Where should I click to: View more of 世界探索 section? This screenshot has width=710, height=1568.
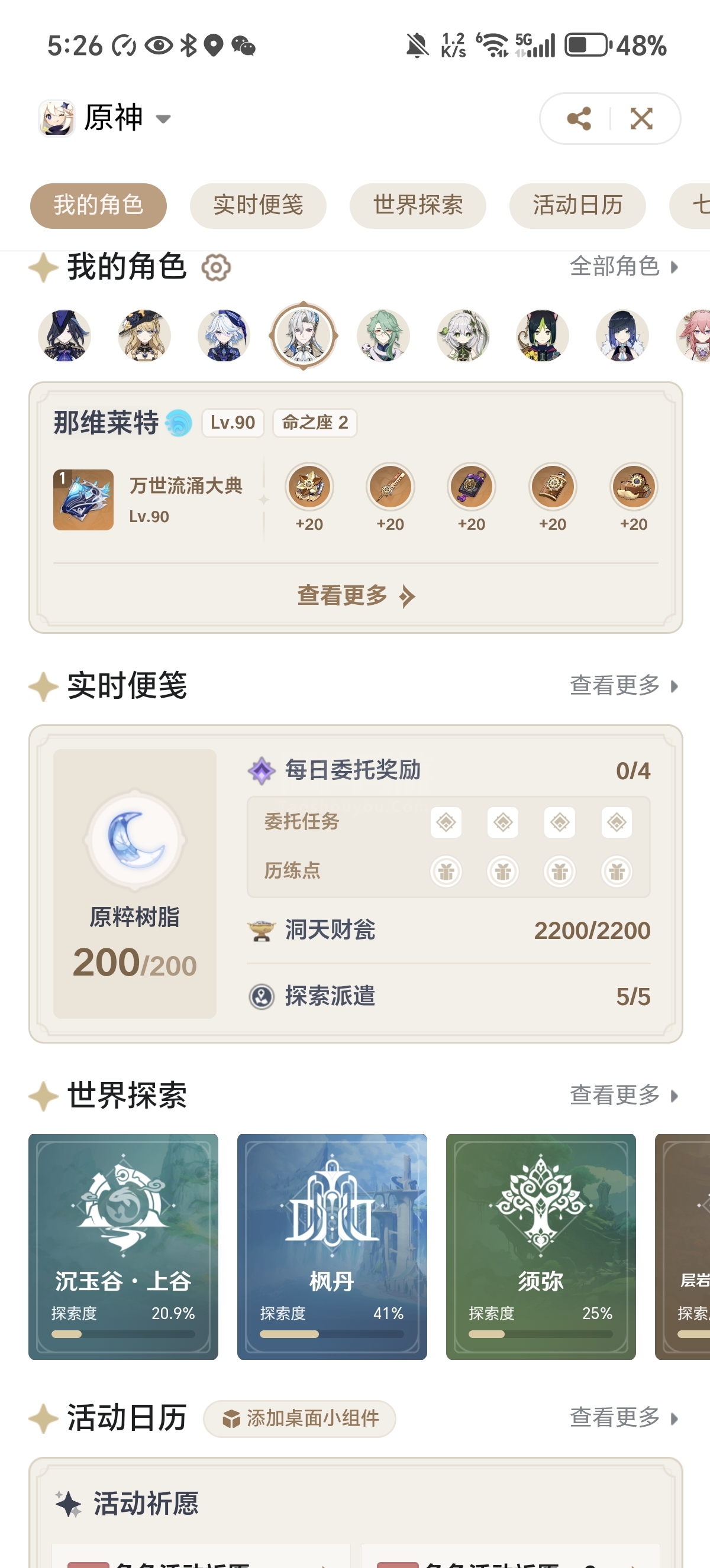(623, 1096)
